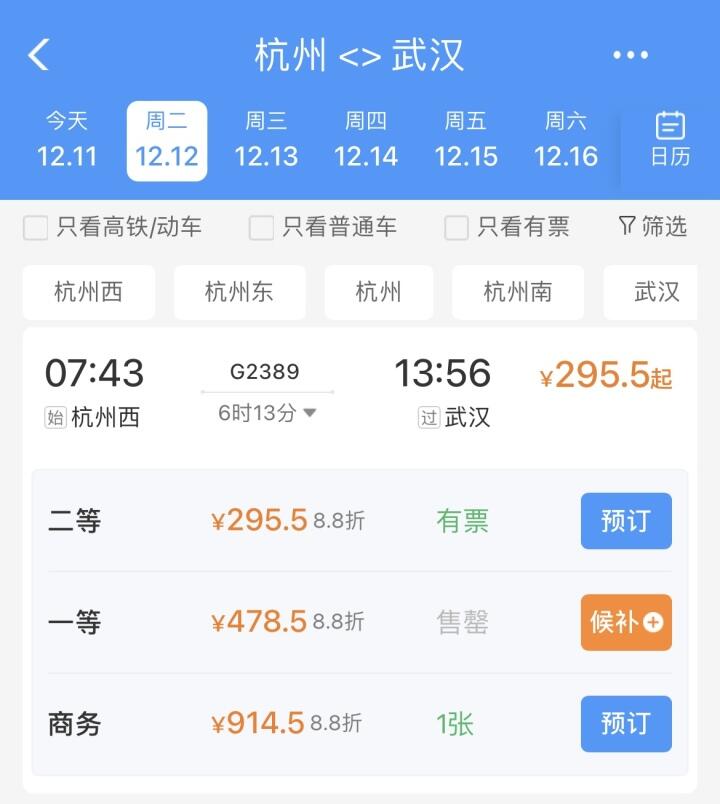The height and width of the screenshot is (804, 720).
Task: Switch to Thursday 12.14
Action: point(366,140)
